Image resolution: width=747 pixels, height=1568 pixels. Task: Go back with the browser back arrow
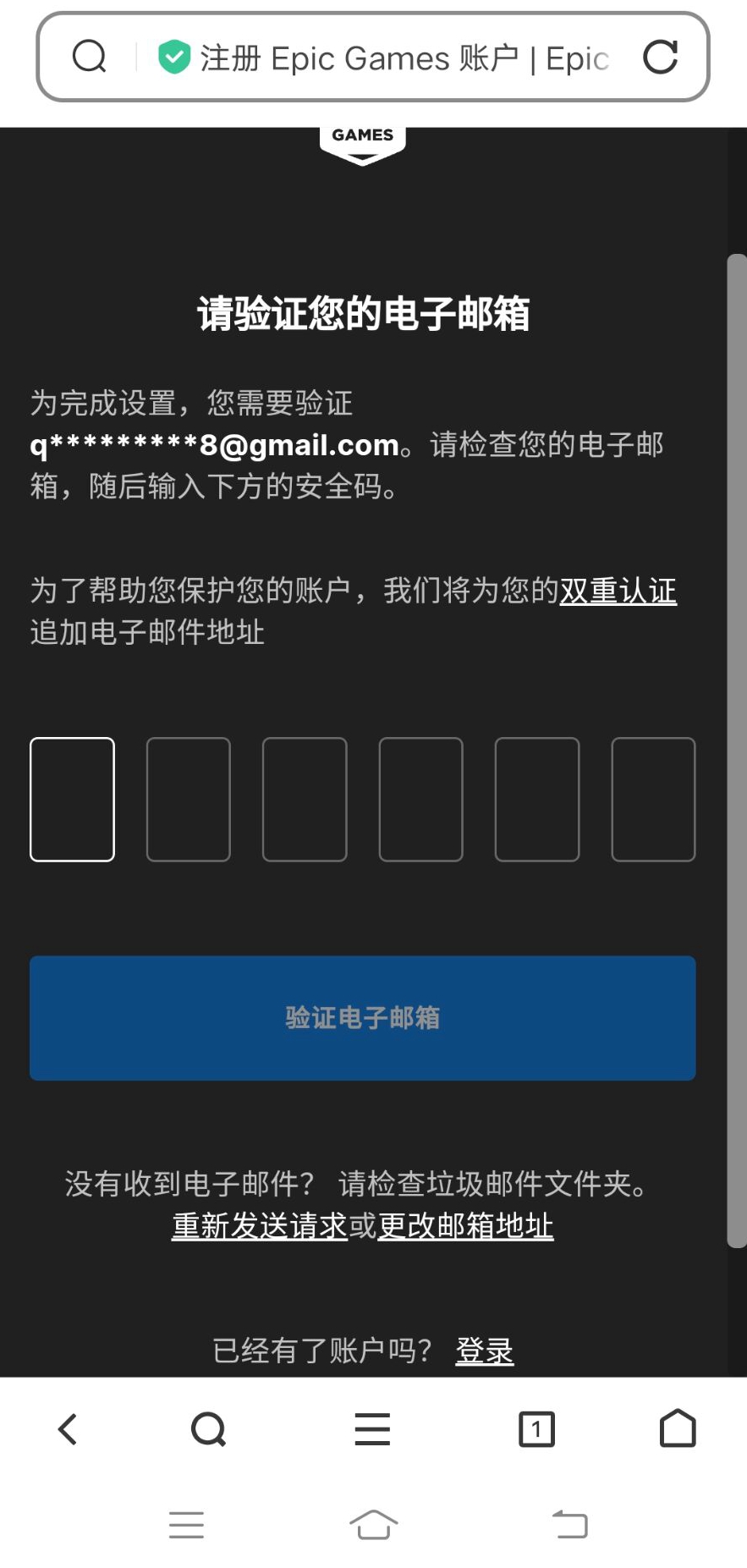(68, 1429)
